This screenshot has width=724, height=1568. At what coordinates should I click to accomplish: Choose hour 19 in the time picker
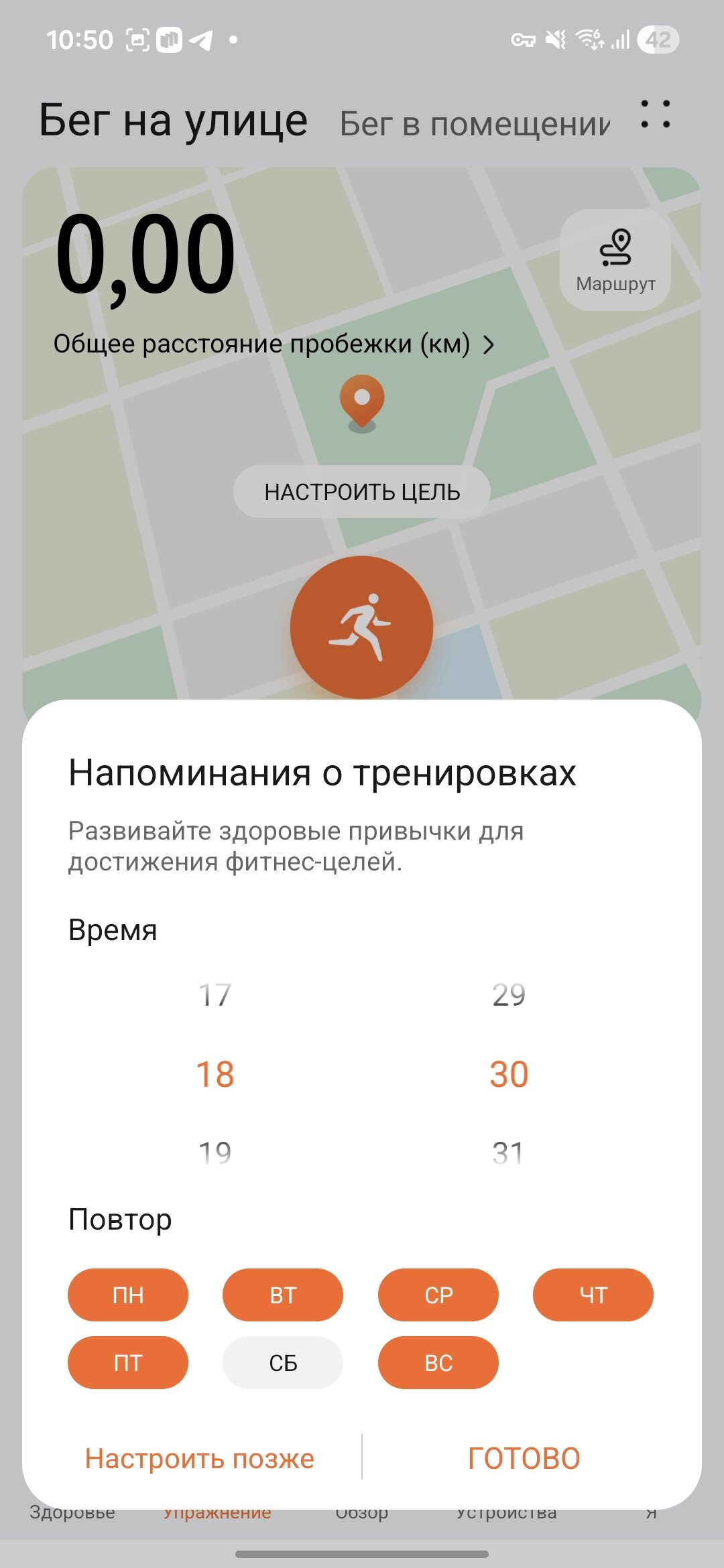tap(215, 1152)
